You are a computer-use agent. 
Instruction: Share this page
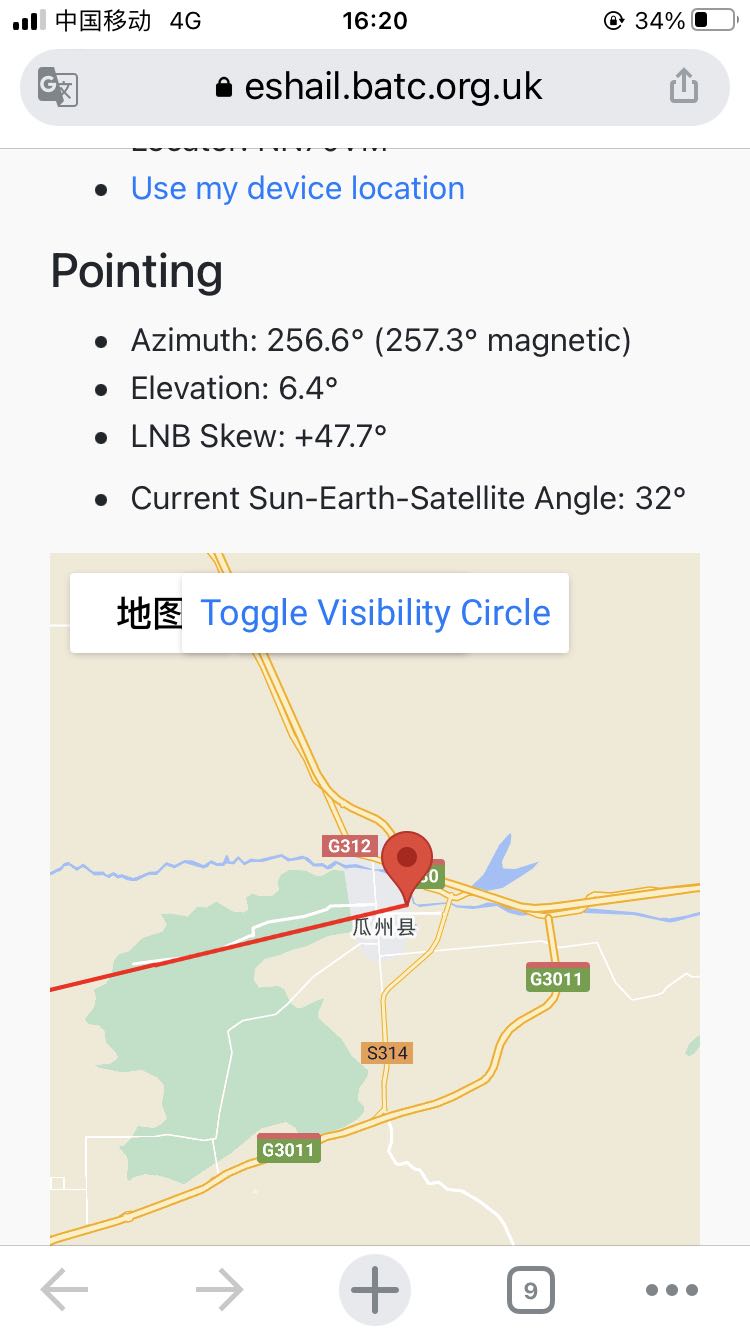pos(684,86)
